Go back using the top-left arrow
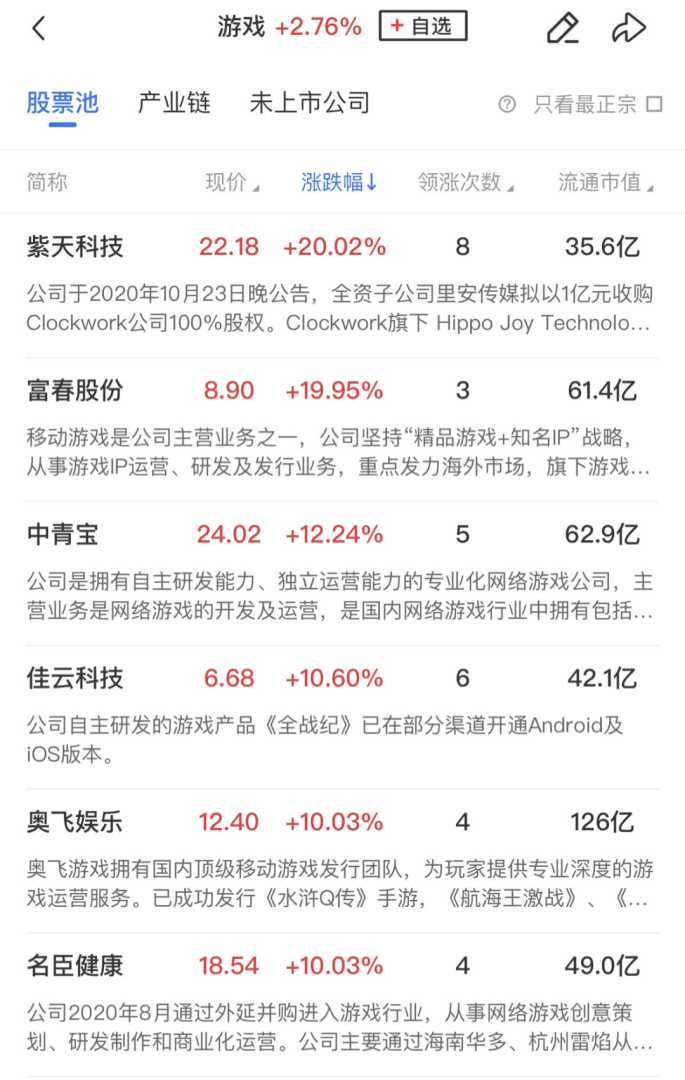 tap(39, 28)
